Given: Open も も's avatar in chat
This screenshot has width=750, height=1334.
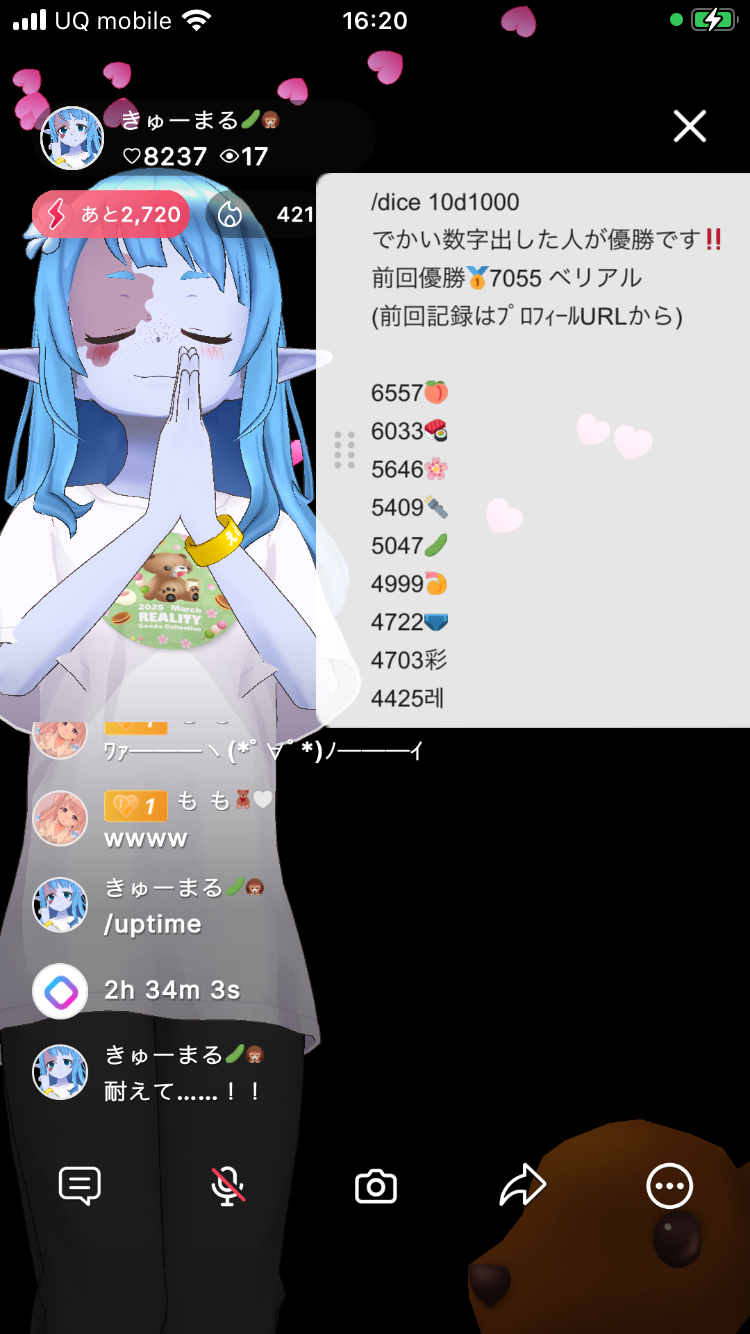Looking at the screenshot, I should (x=60, y=818).
